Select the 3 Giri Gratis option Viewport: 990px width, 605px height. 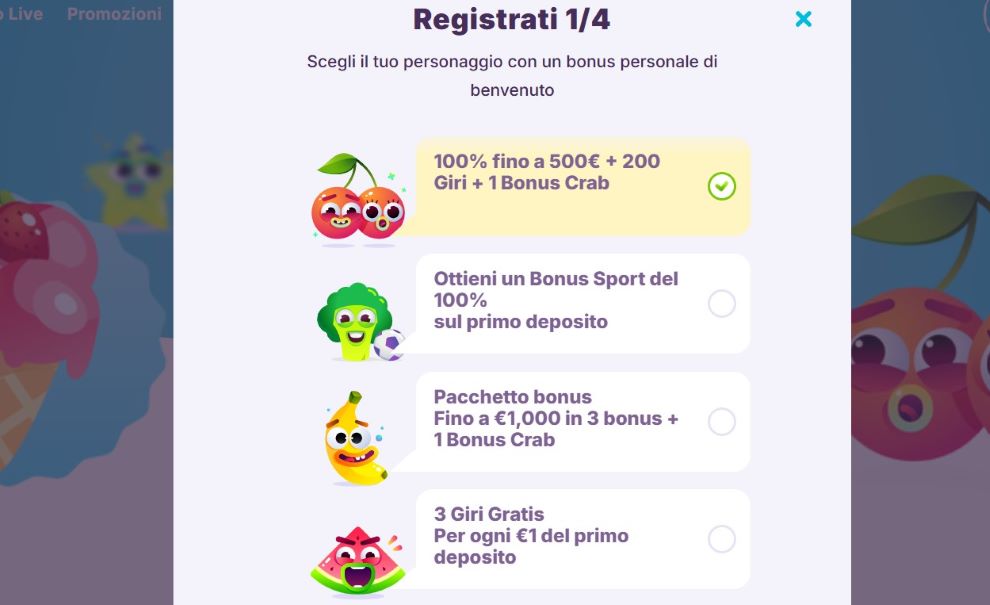(x=721, y=540)
